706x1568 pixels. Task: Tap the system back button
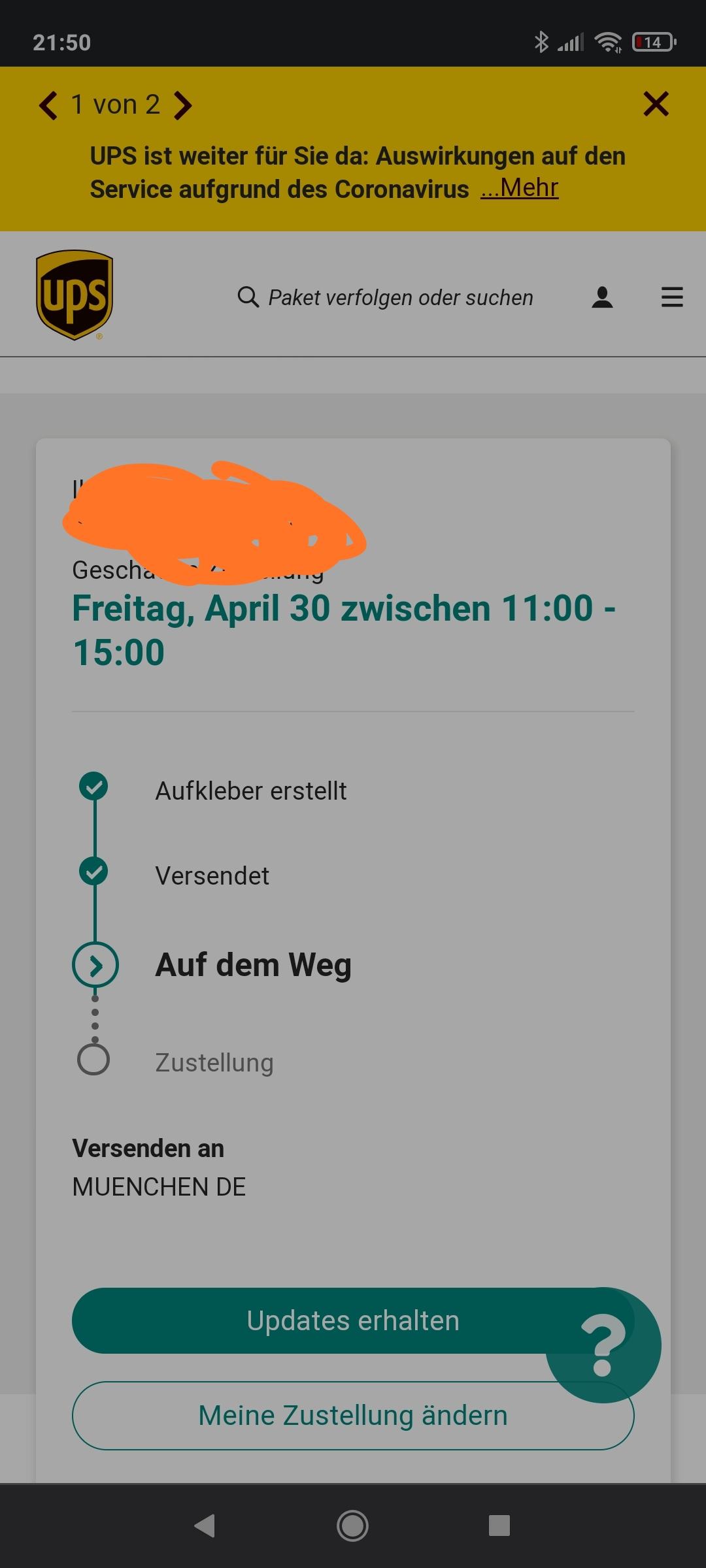point(205,1526)
